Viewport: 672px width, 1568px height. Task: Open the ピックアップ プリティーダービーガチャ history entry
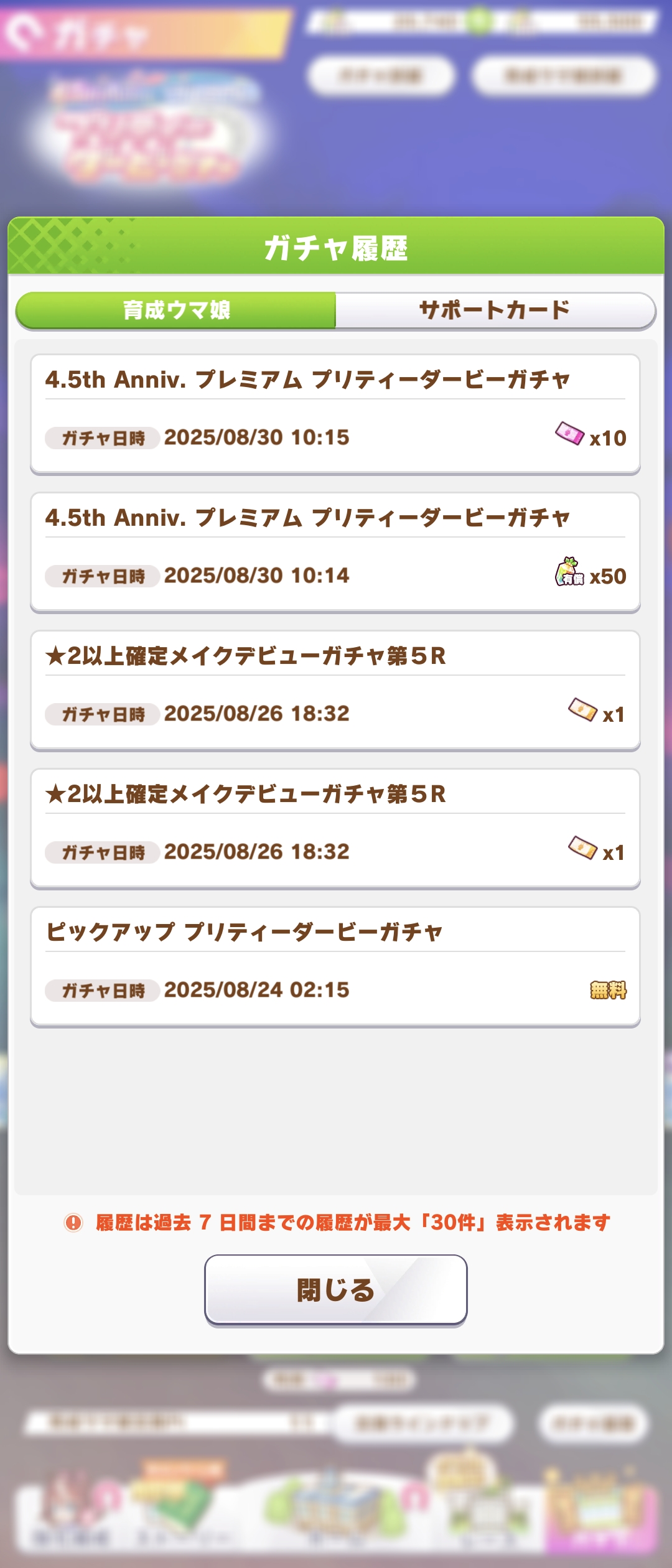(335, 966)
